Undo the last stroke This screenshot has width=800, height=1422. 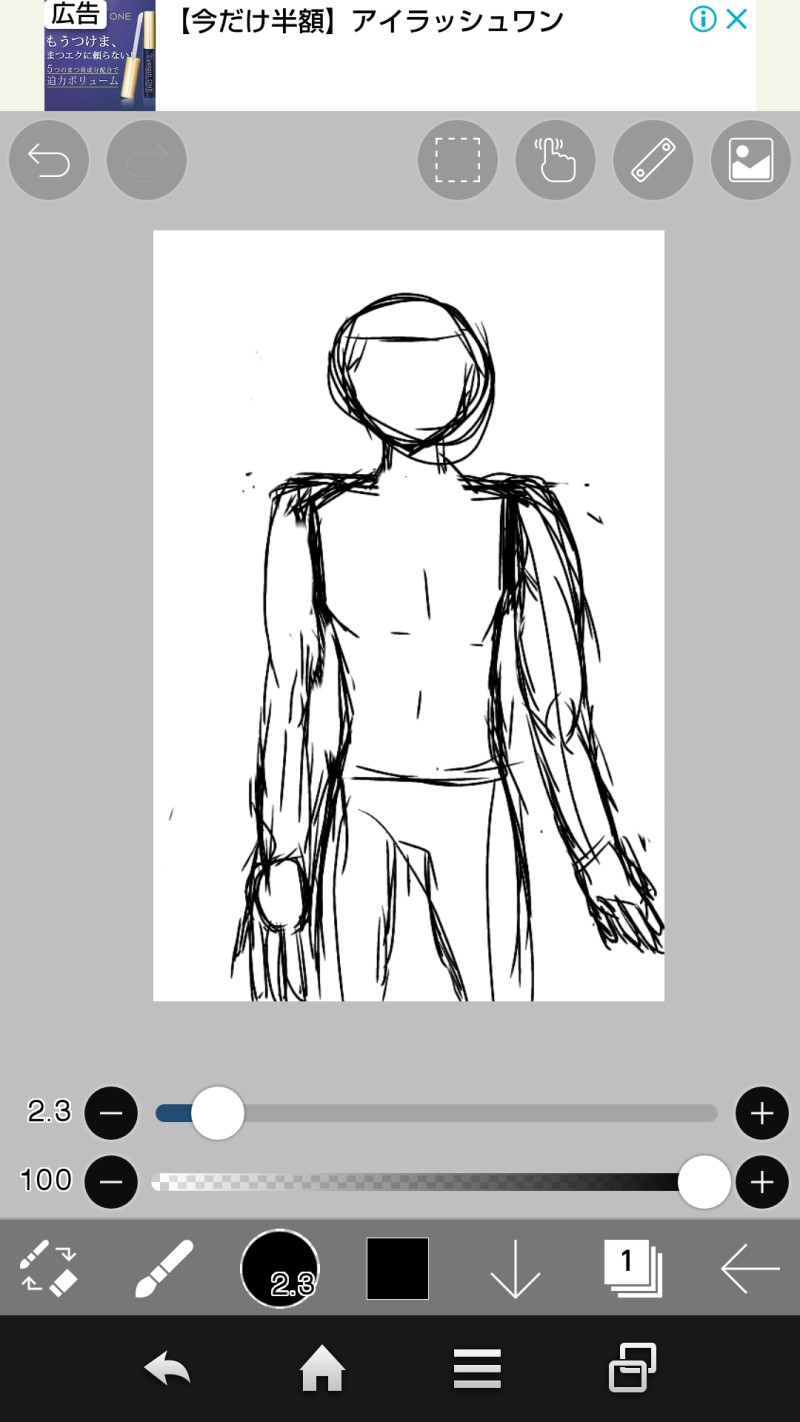[48, 160]
